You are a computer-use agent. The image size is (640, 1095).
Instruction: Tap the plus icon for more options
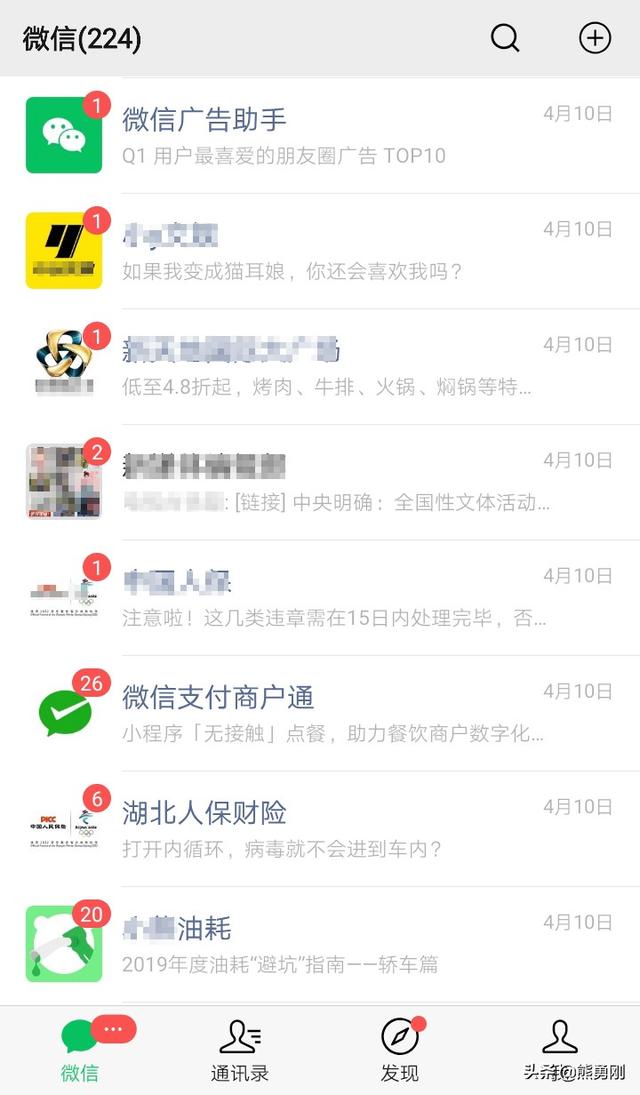tap(595, 38)
